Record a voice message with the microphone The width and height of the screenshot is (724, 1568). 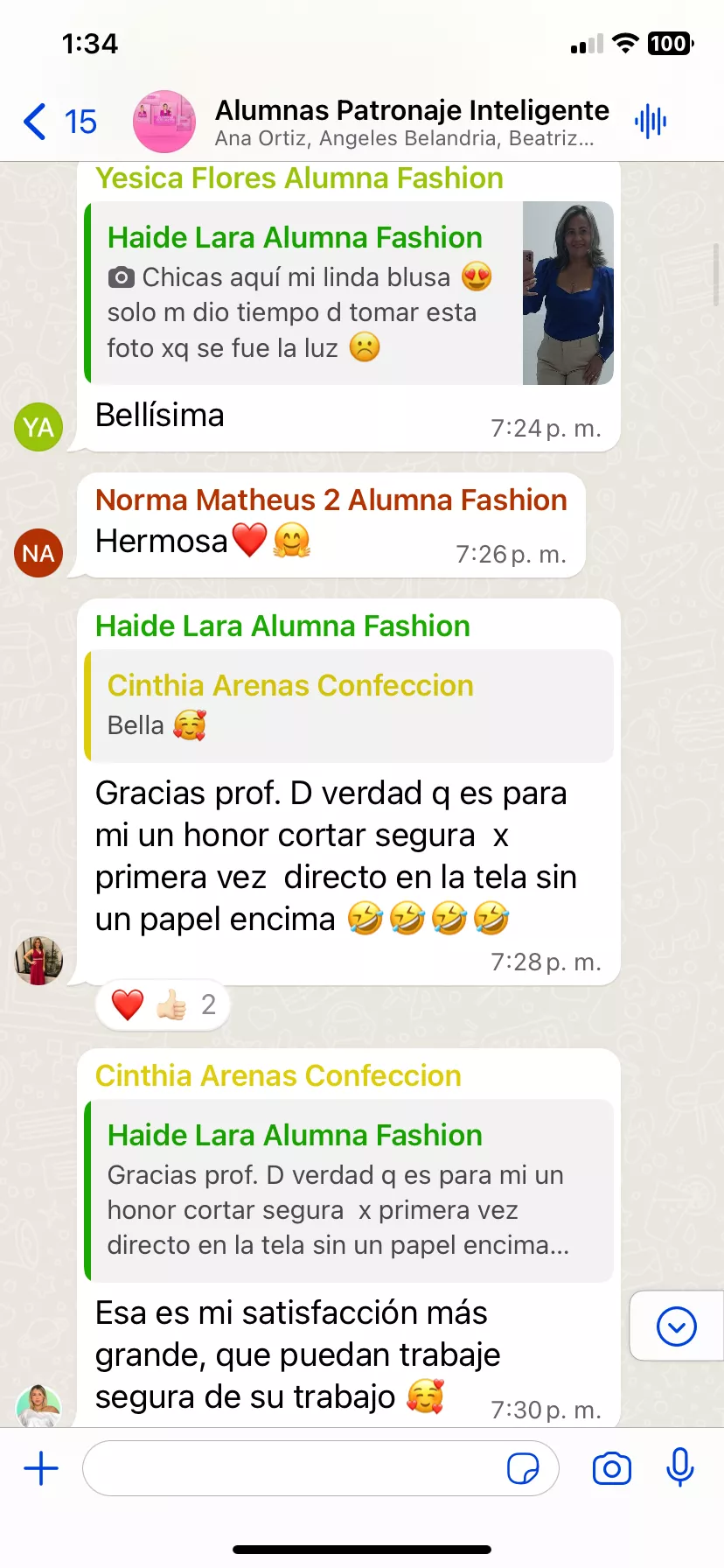pyautogui.click(x=680, y=1467)
